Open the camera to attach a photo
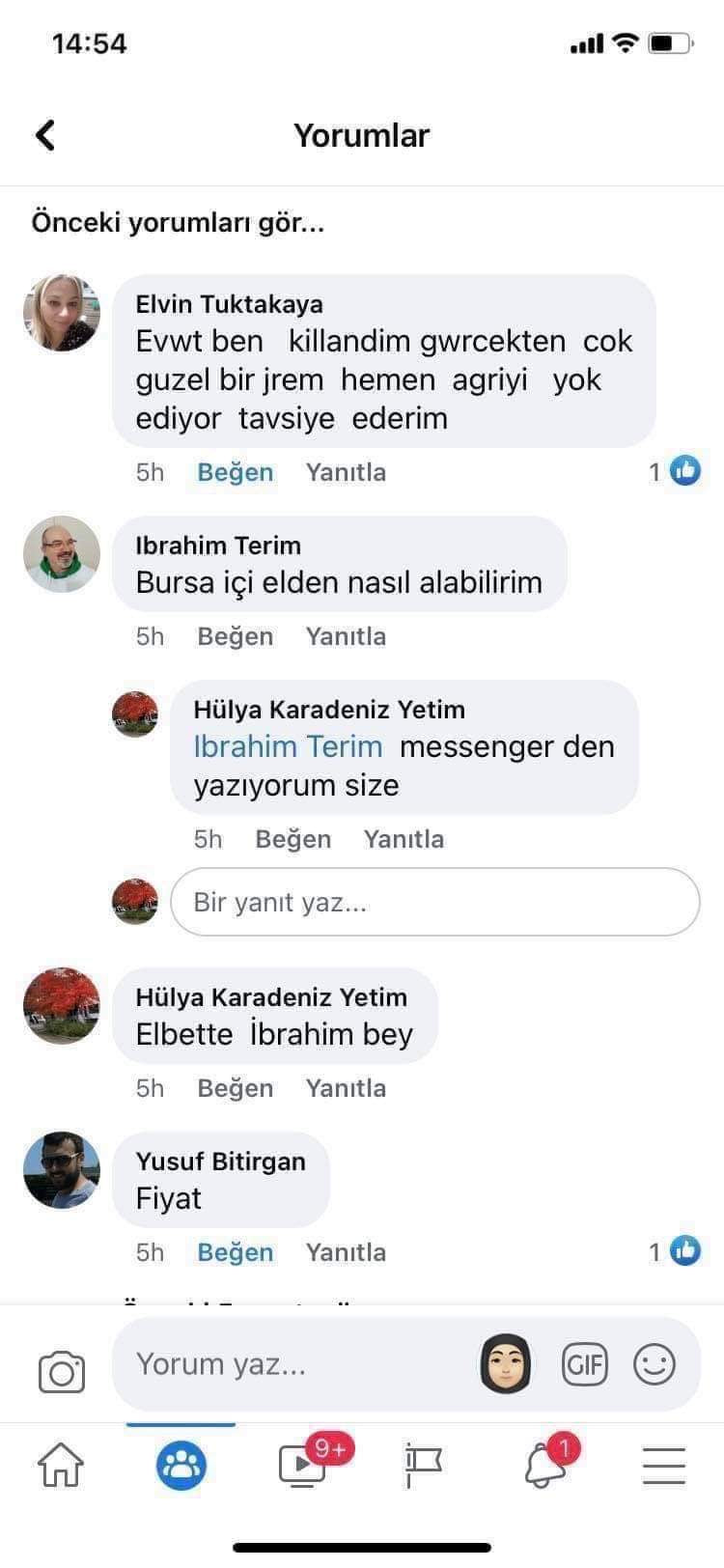The width and height of the screenshot is (724, 1568). tap(62, 1371)
